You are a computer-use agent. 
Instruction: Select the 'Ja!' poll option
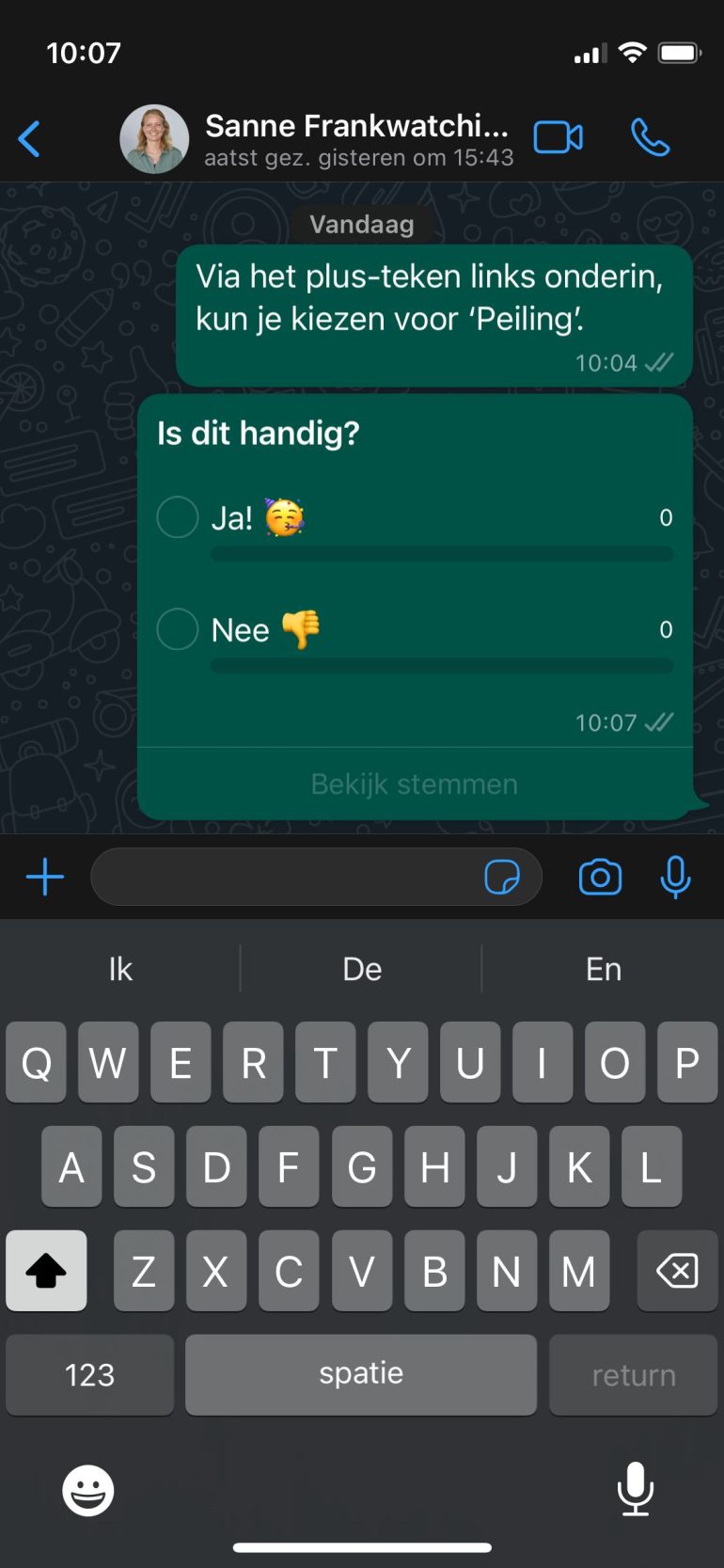click(x=178, y=517)
